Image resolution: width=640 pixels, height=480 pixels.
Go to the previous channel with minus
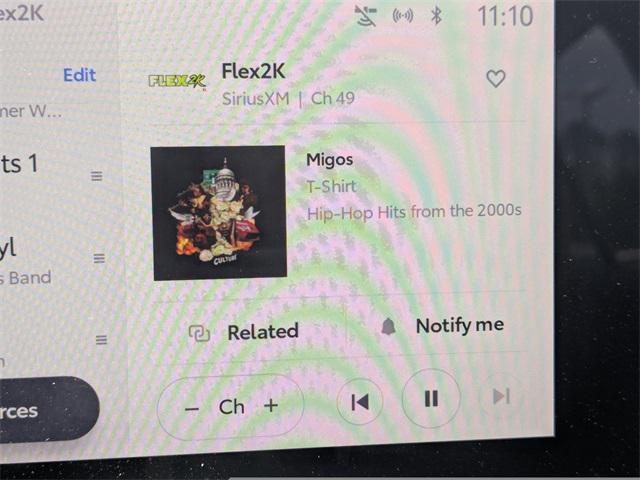pos(192,407)
